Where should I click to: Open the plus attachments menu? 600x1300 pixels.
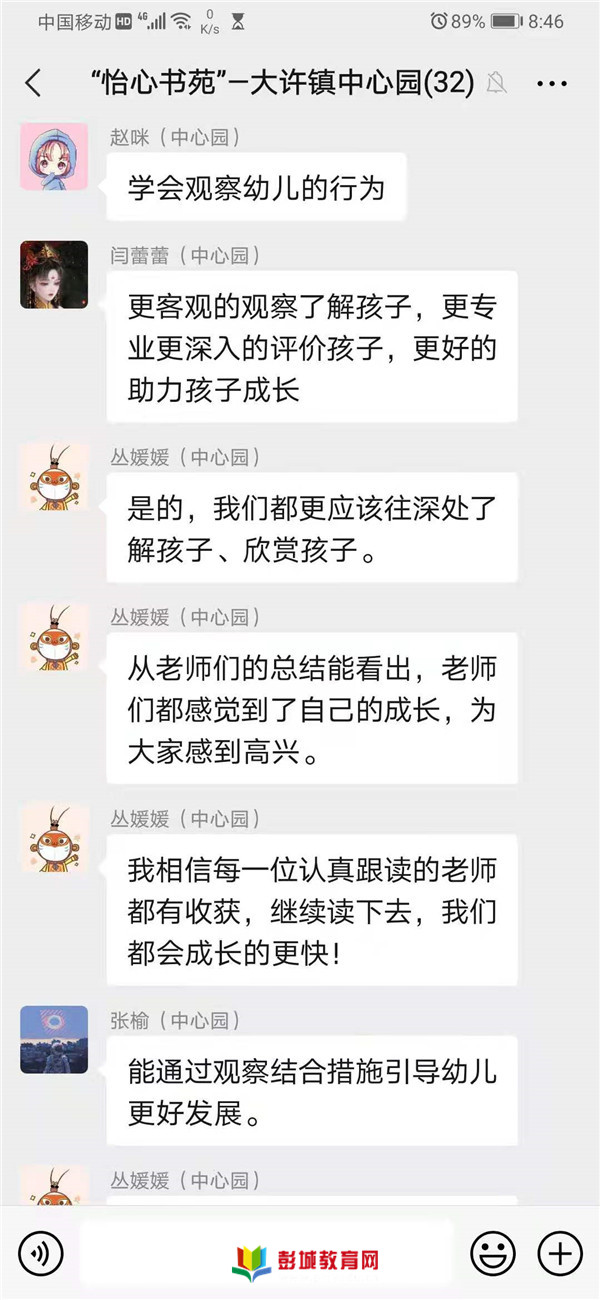point(559,1252)
